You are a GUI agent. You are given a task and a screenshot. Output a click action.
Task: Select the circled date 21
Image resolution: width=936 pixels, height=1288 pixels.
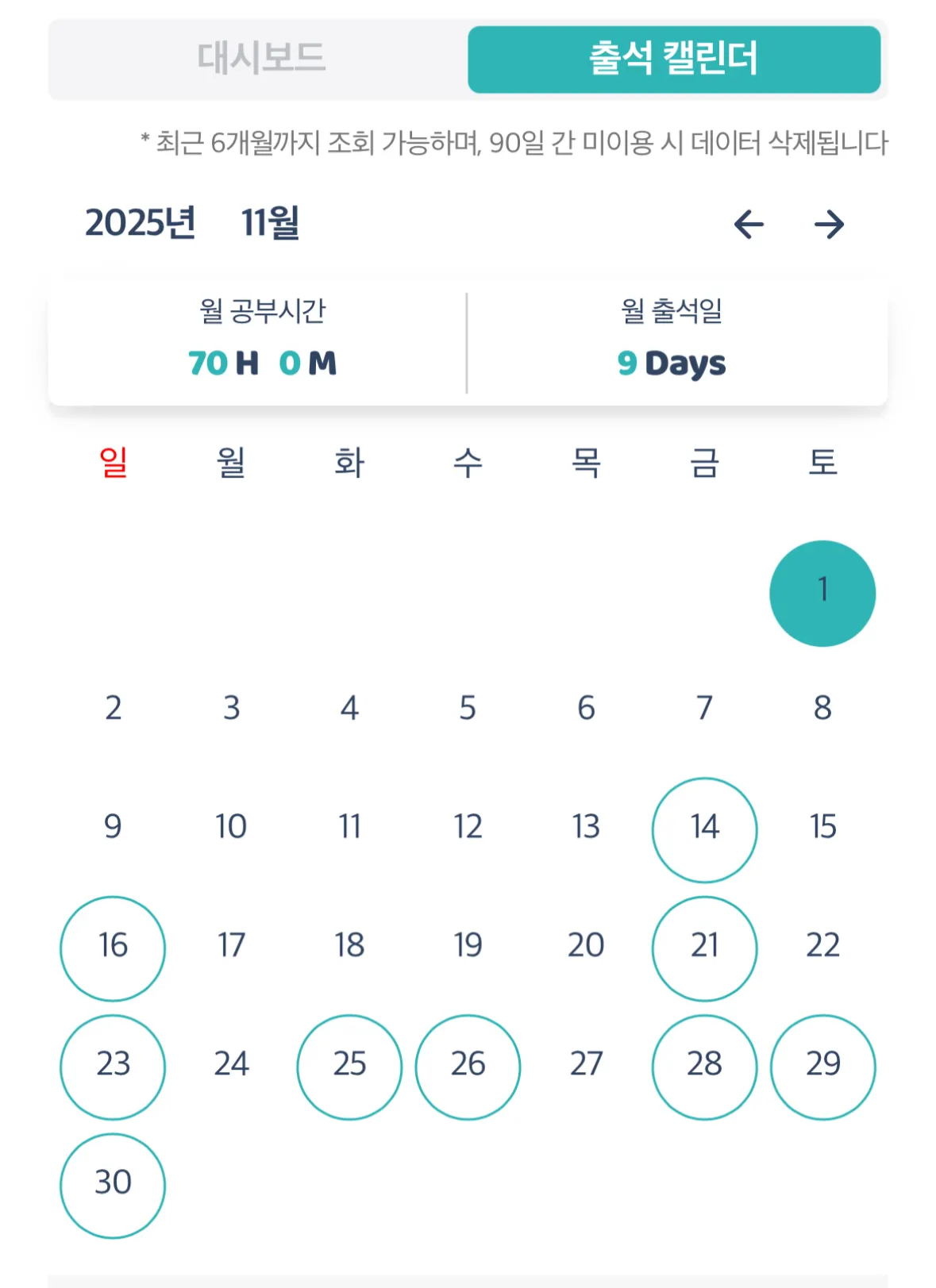pos(705,948)
